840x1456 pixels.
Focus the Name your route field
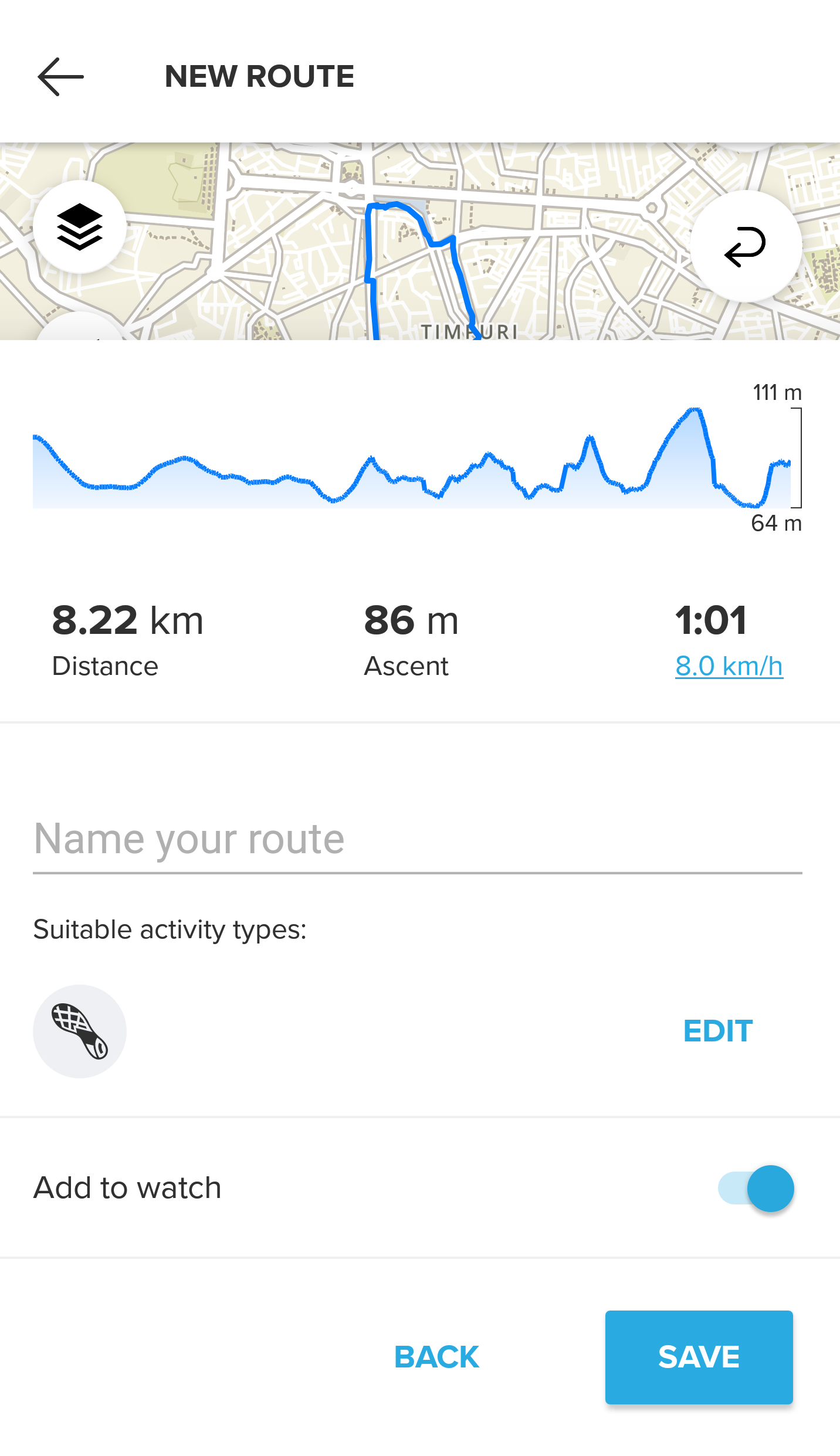pyautogui.click(x=416, y=840)
